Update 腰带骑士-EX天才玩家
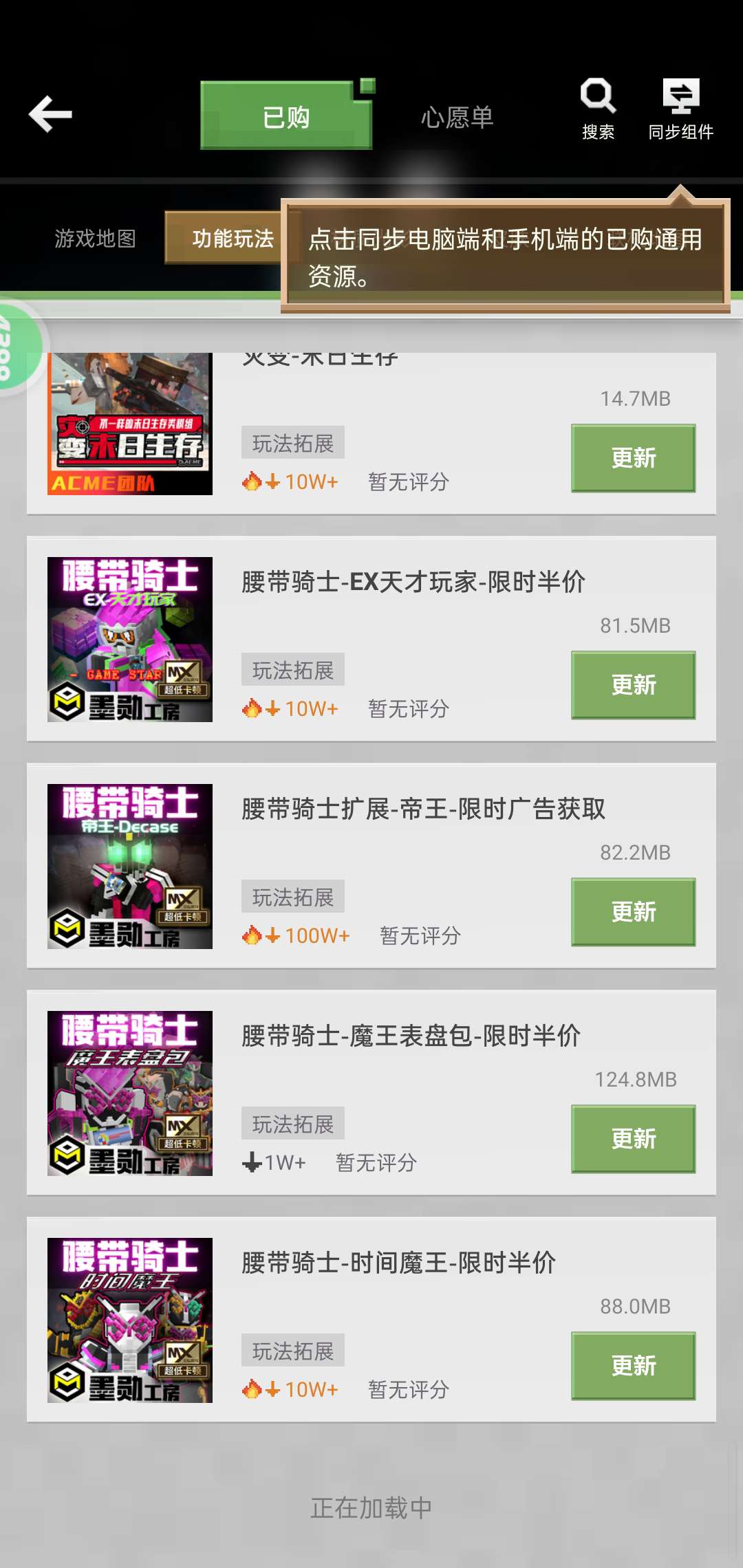Image resolution: width=743 pixels, height=1568 pixels. tap(633, 685)
